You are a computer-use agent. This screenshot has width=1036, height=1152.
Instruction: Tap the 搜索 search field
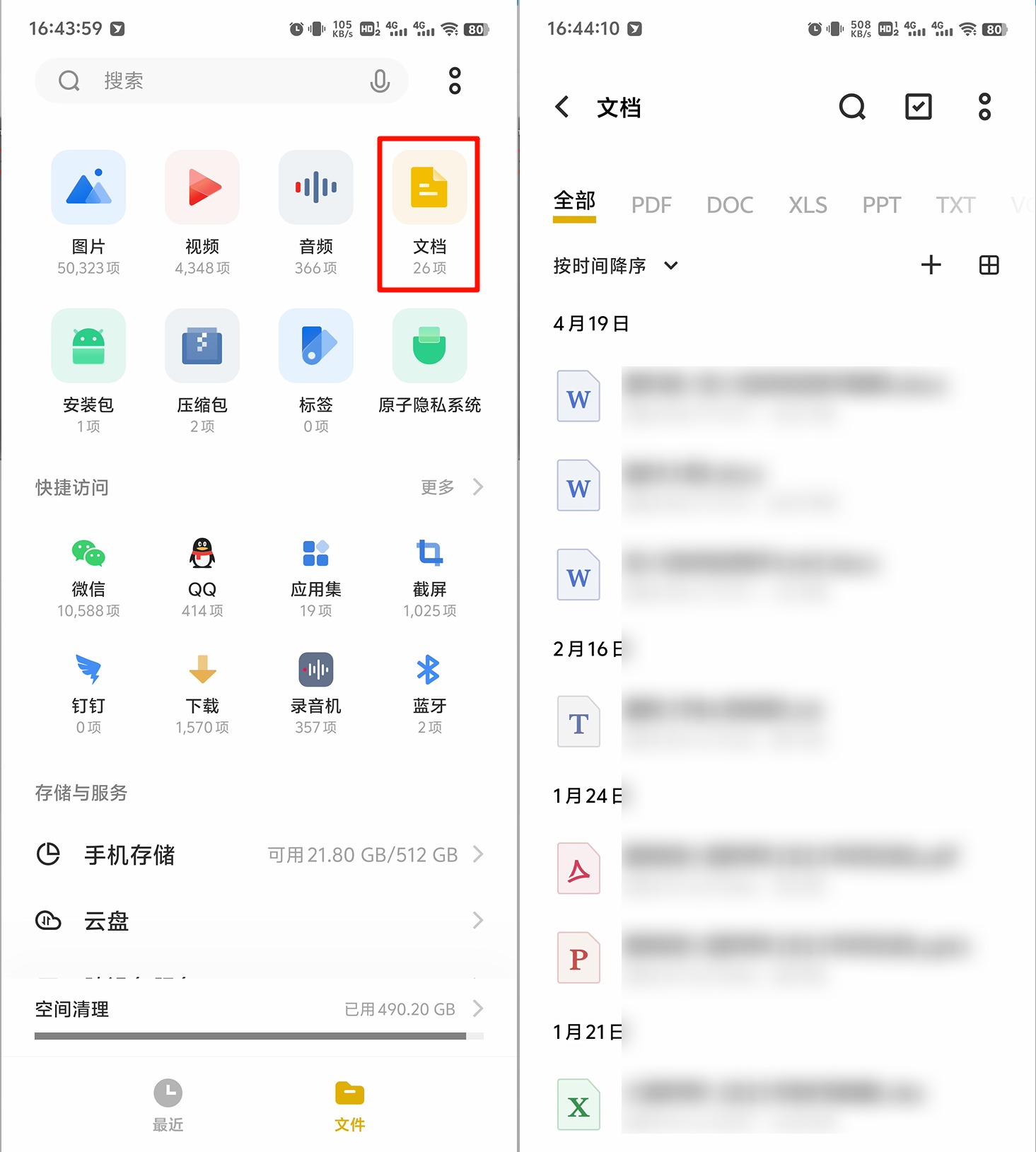212,81
